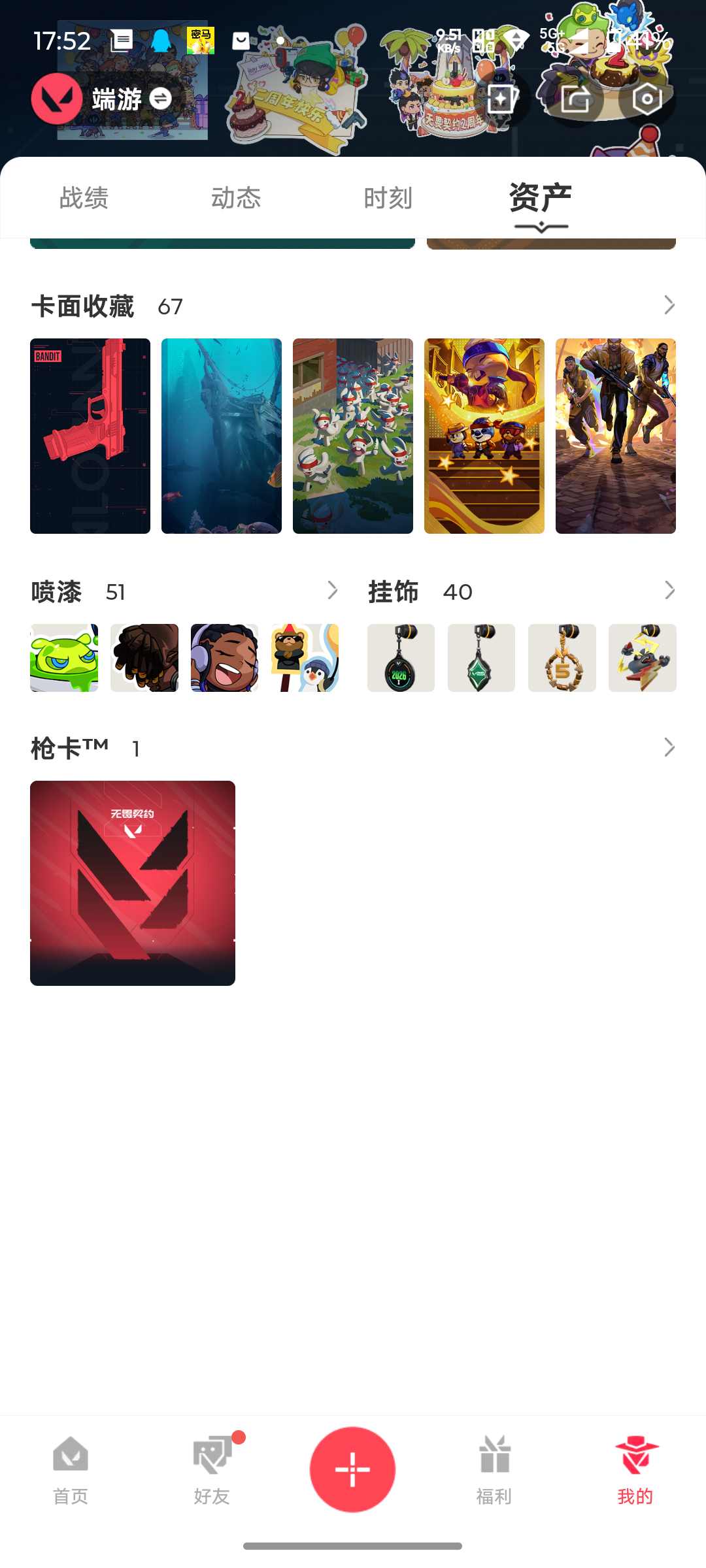Share profile using the share icon
The image size is (706, 1568).
(x=575, y=99)
